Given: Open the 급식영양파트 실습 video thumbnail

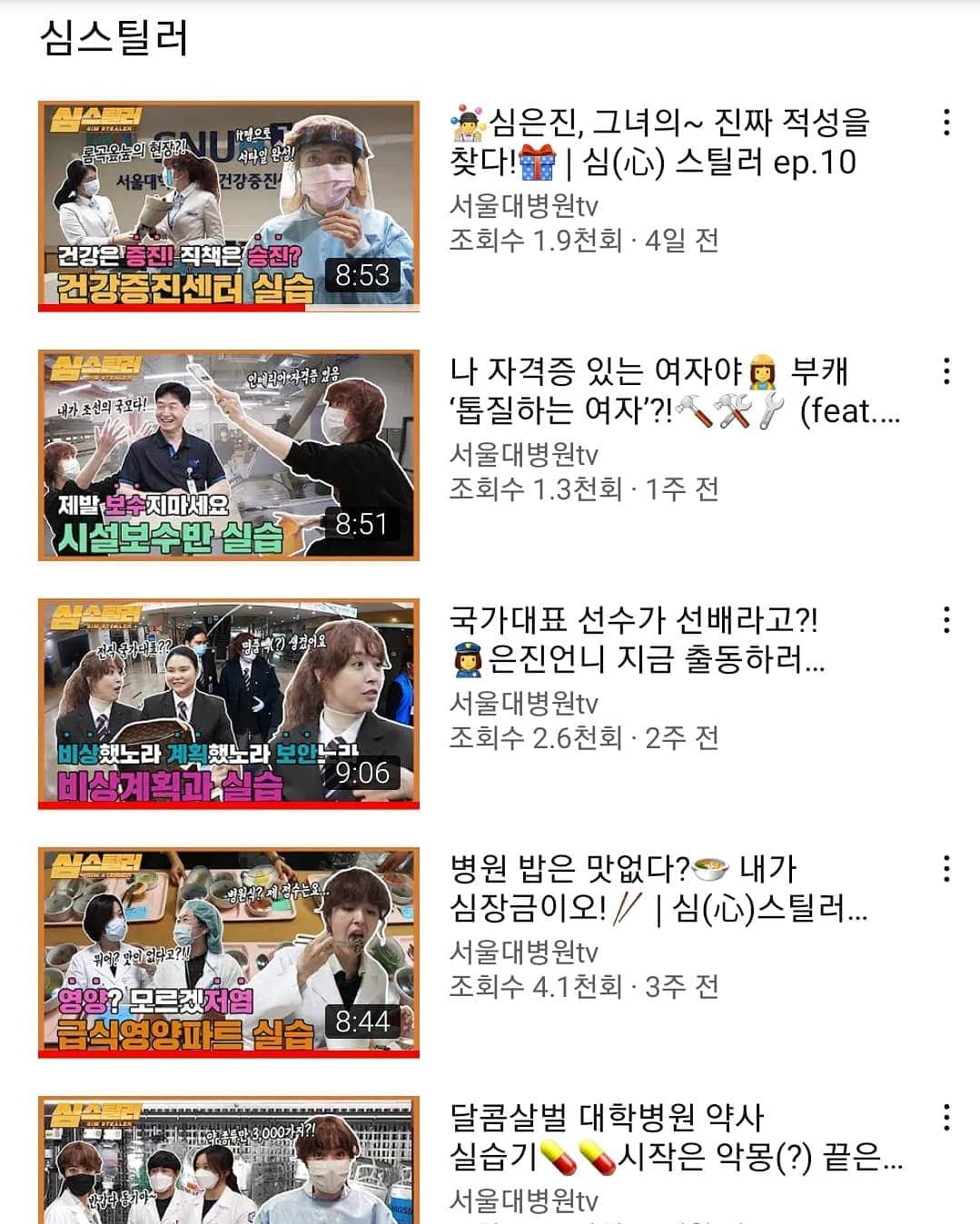Looking at the screenshot, I should click(228, 953).
